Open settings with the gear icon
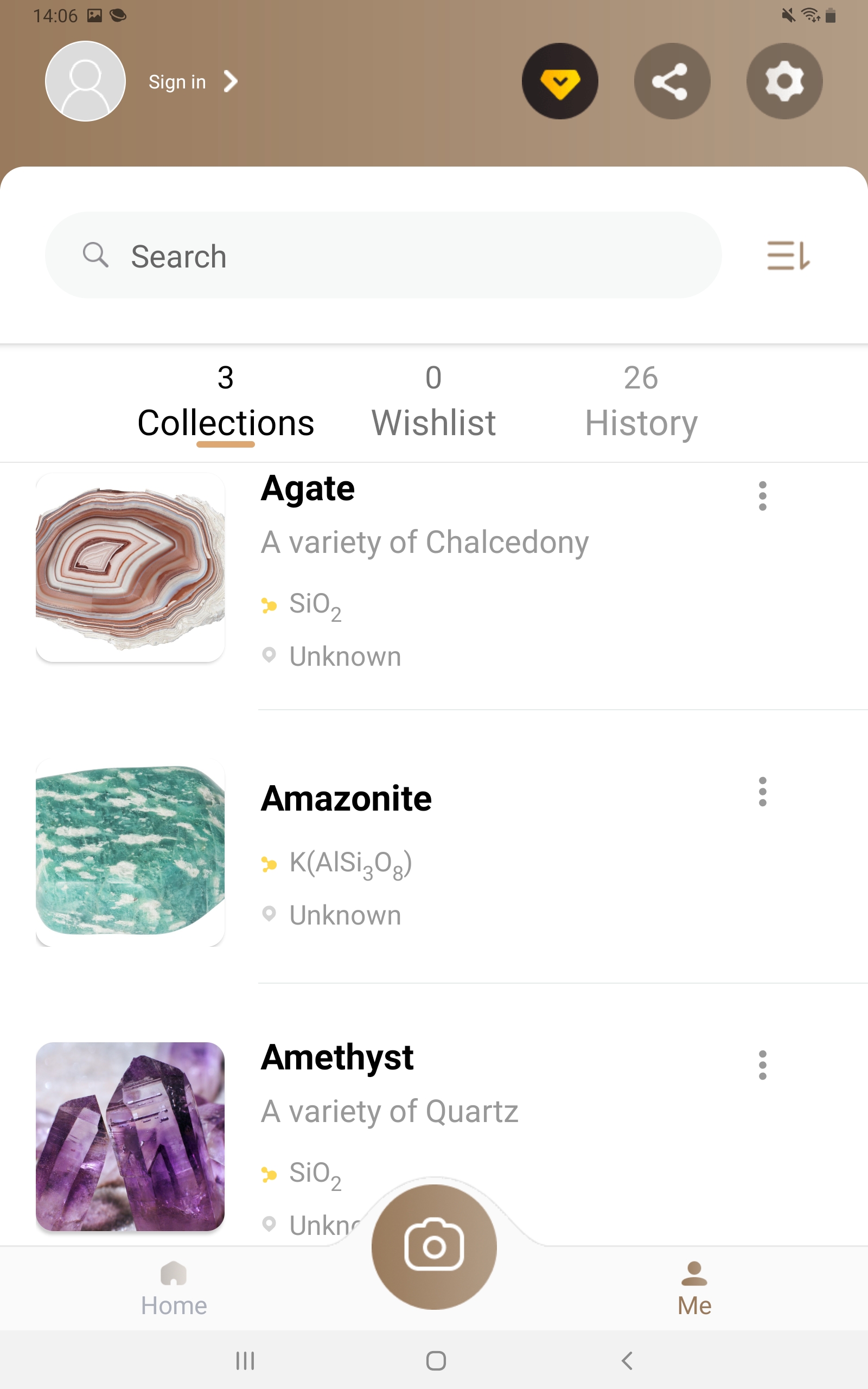 [x=783, y=81]
